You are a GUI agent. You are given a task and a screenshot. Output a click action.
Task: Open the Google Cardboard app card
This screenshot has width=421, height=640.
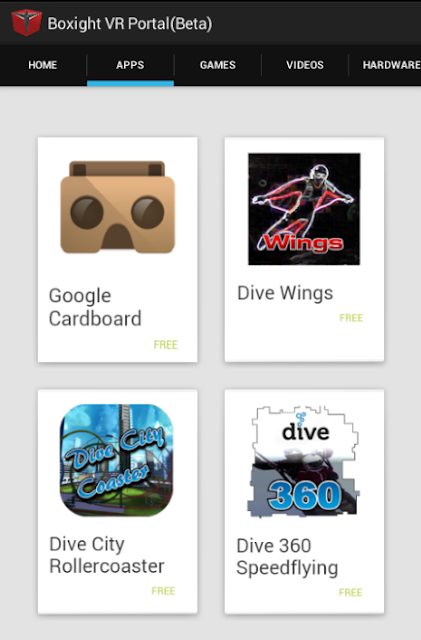click(x=118, y=249)
